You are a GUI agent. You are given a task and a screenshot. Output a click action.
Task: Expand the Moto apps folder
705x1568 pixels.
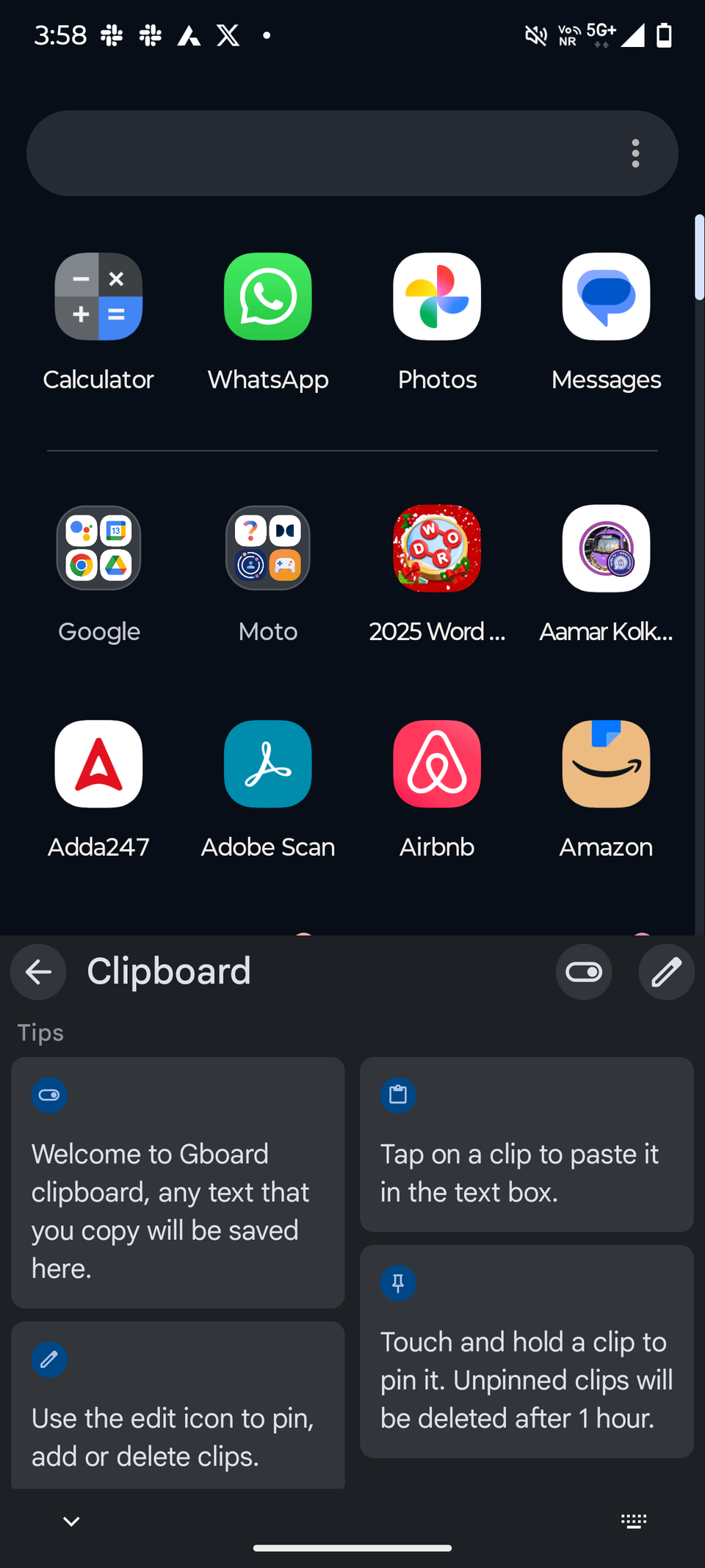(x=267, y=548)
